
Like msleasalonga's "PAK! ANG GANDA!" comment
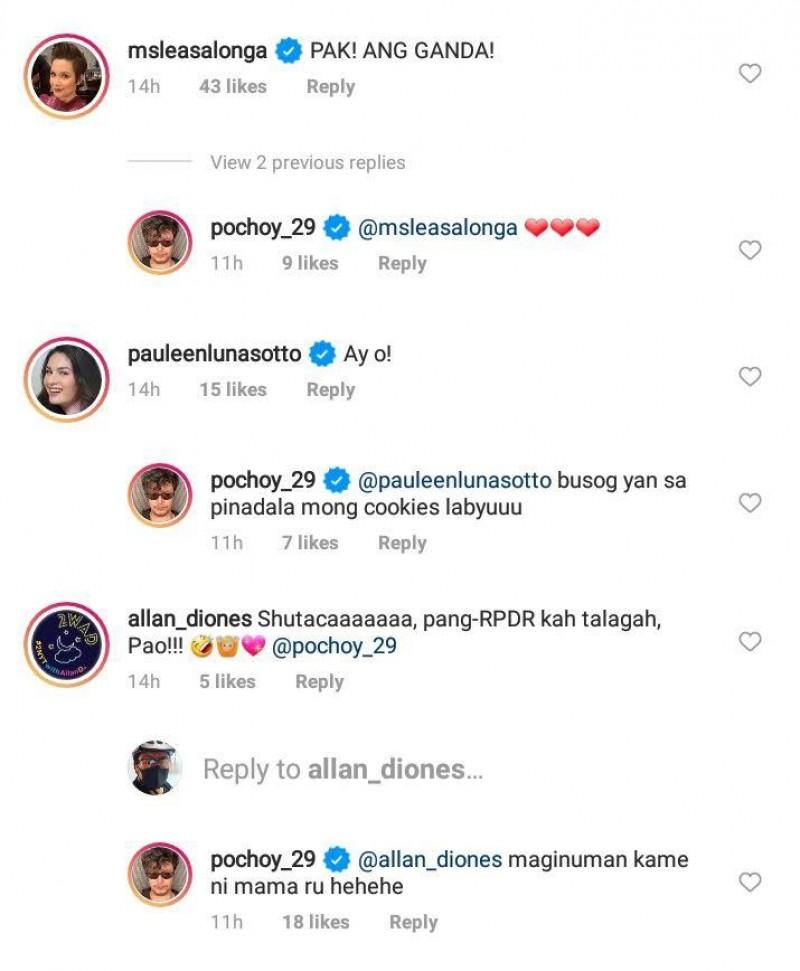click(x=749, y=72)
